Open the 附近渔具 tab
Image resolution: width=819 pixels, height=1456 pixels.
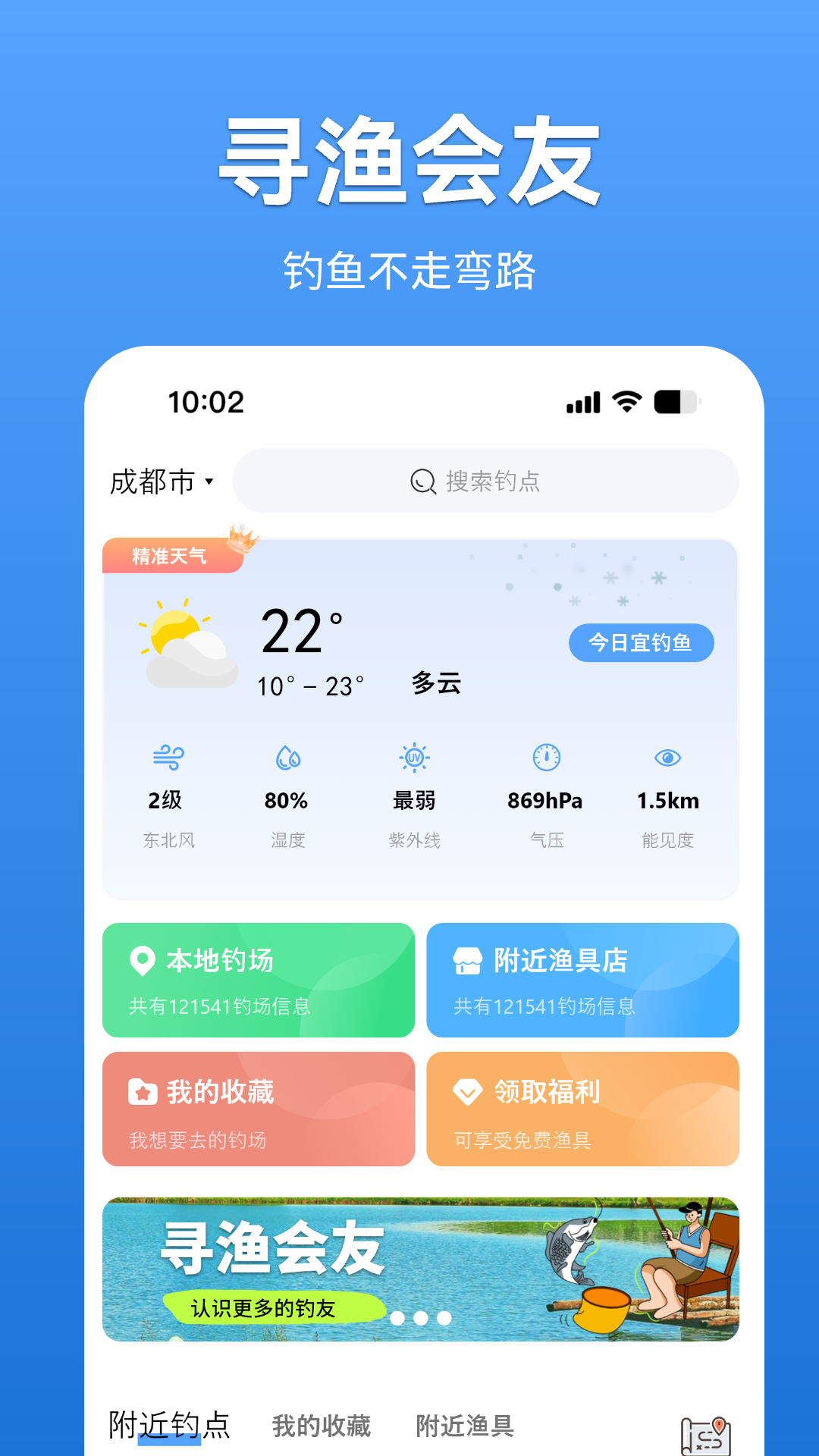click(x=463, y=1426)
